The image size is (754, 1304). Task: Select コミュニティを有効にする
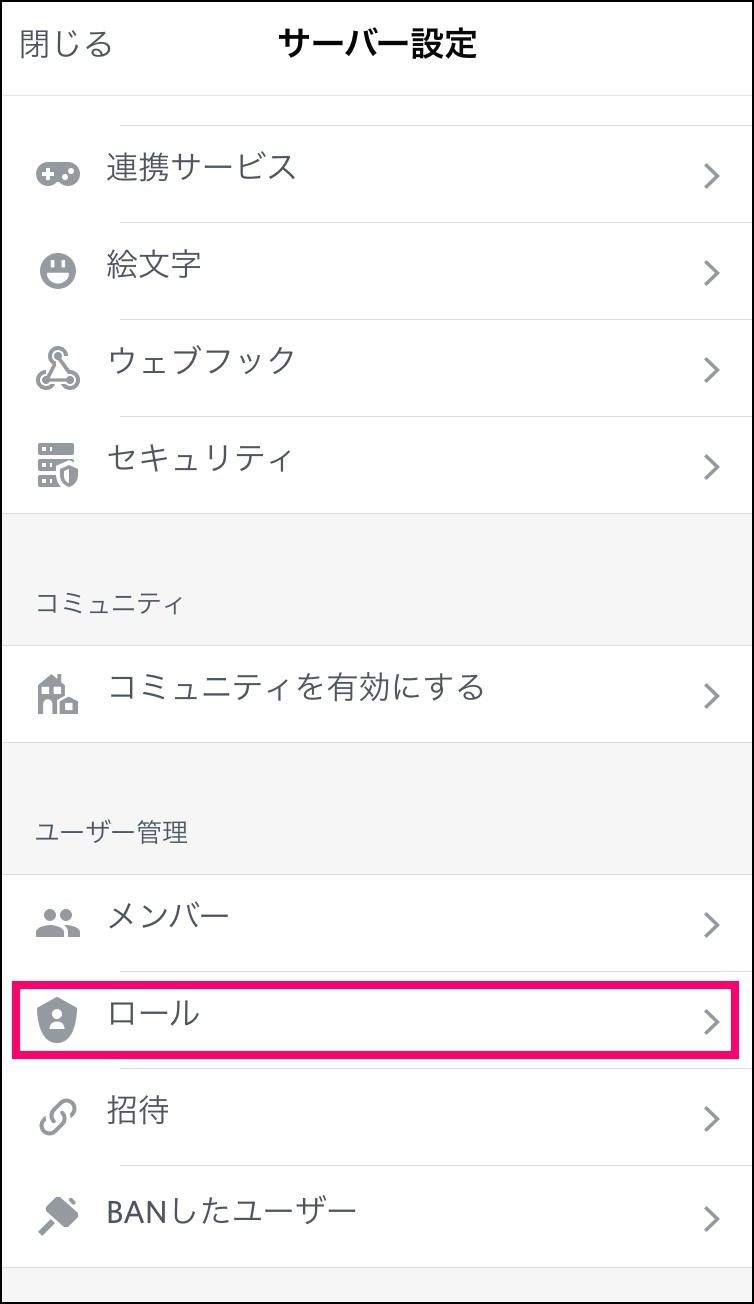[377, 694]
